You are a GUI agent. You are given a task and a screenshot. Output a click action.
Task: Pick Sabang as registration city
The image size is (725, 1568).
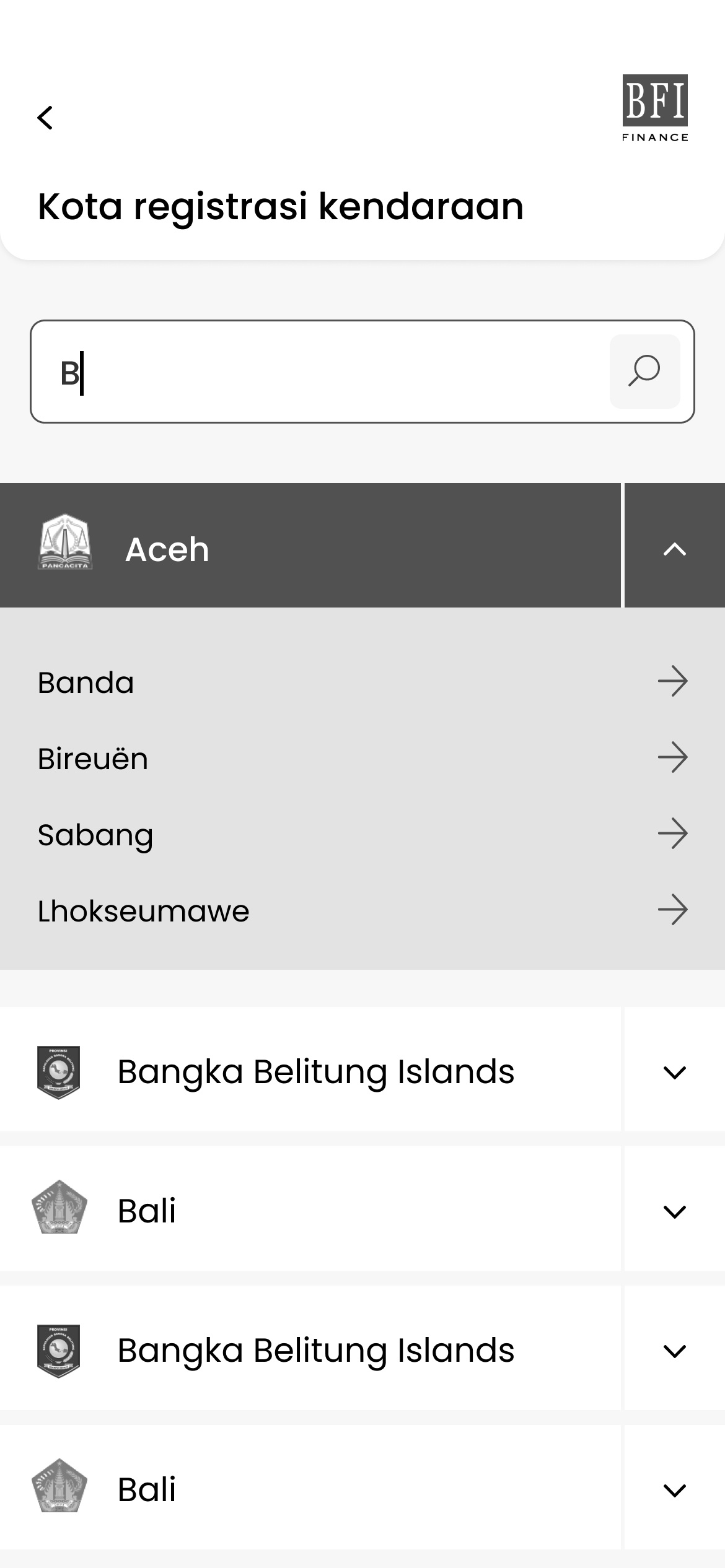point(362,835)
